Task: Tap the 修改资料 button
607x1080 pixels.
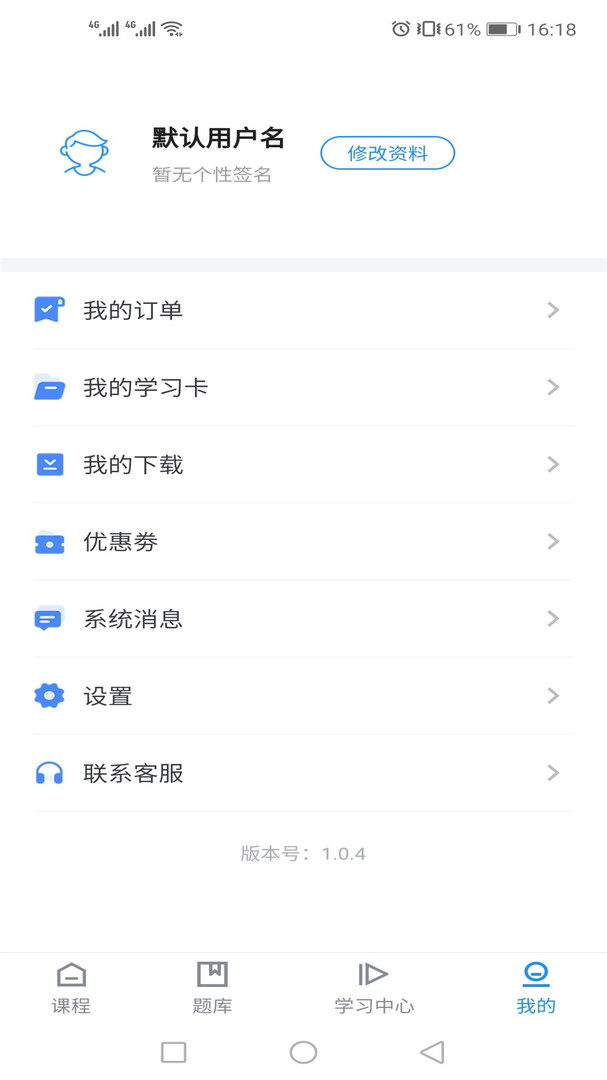Action: tap(387, 153)
